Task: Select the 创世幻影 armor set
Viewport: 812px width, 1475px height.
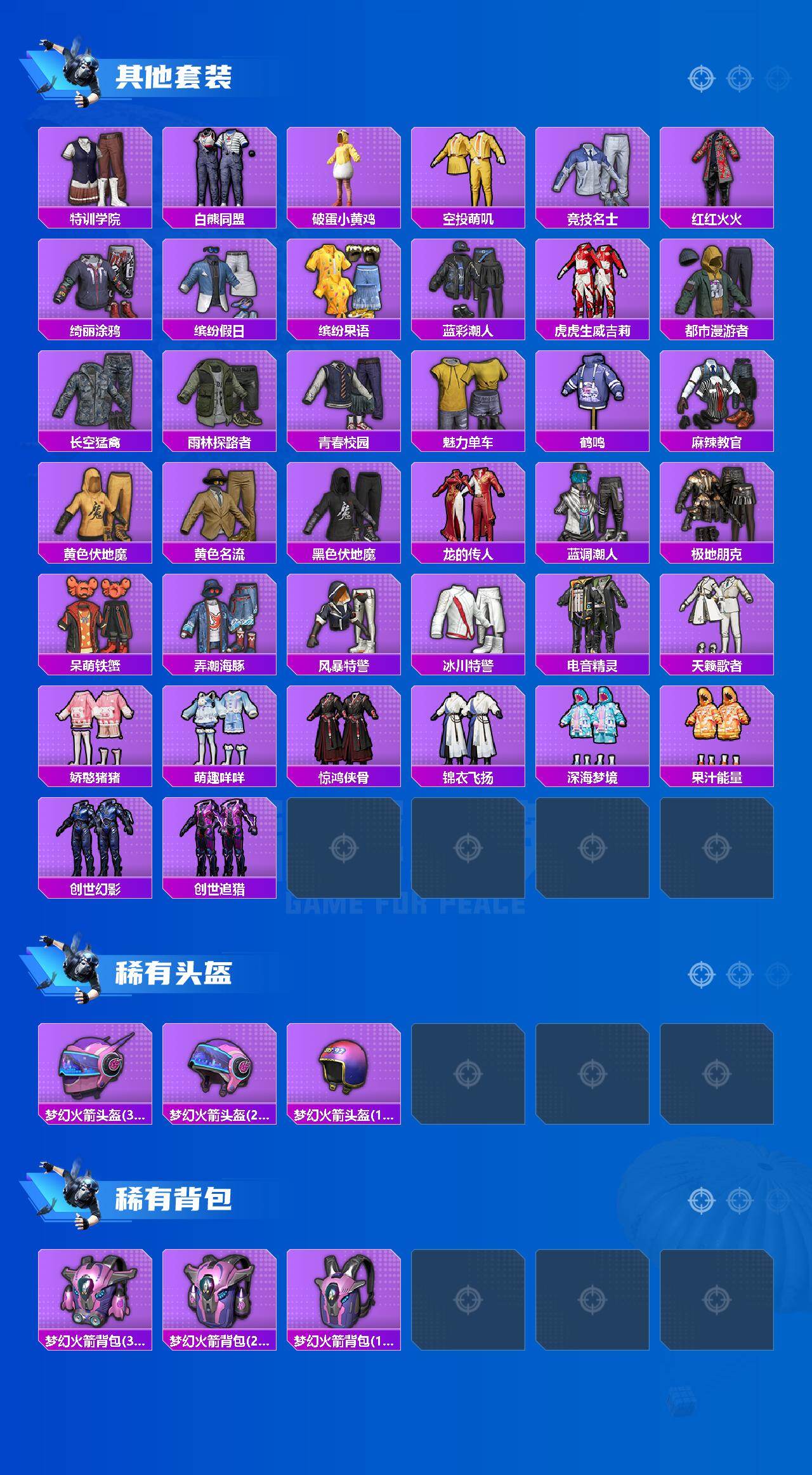Action: (x=94, y=846)
